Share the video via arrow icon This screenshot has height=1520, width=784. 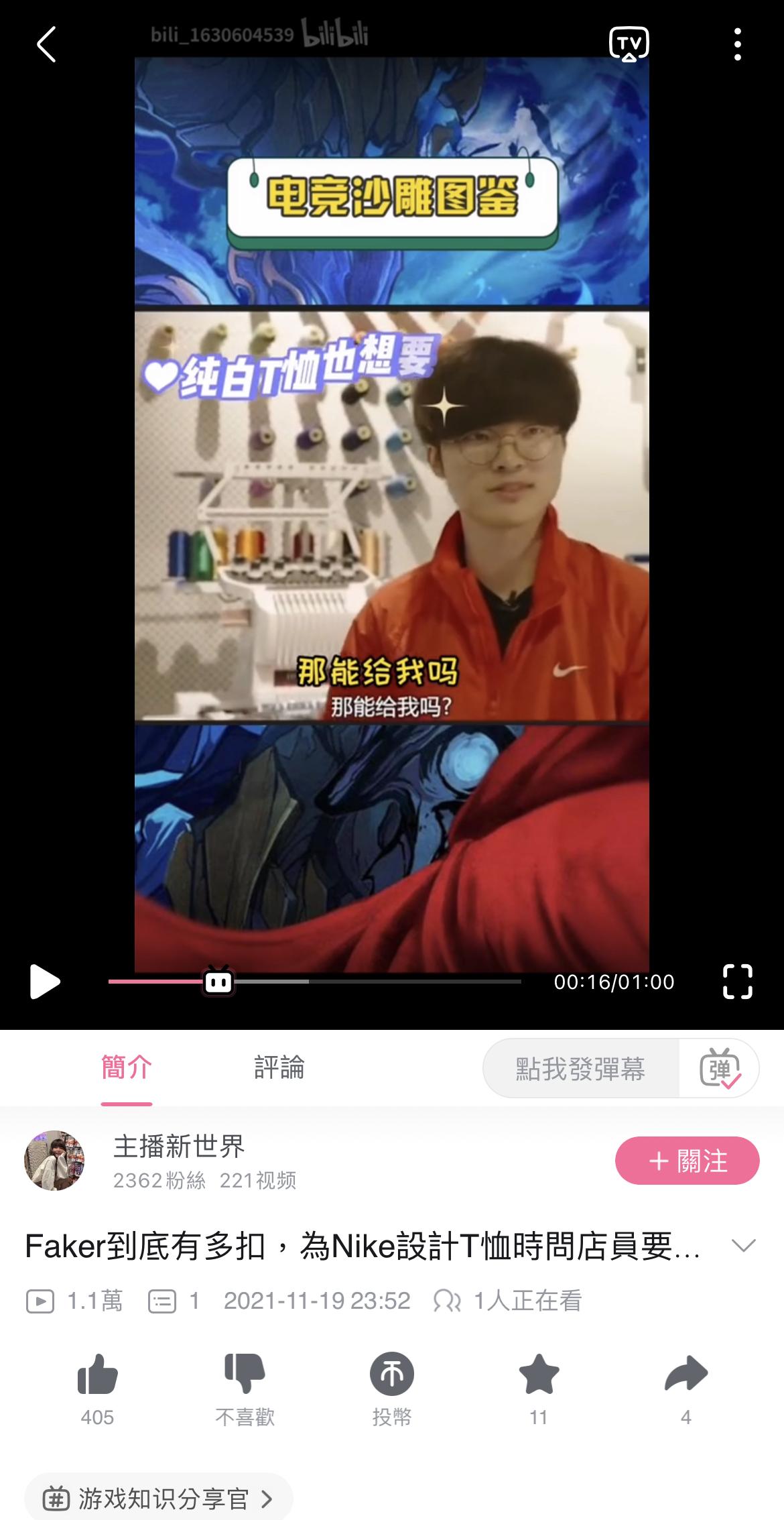point(685,1375)
